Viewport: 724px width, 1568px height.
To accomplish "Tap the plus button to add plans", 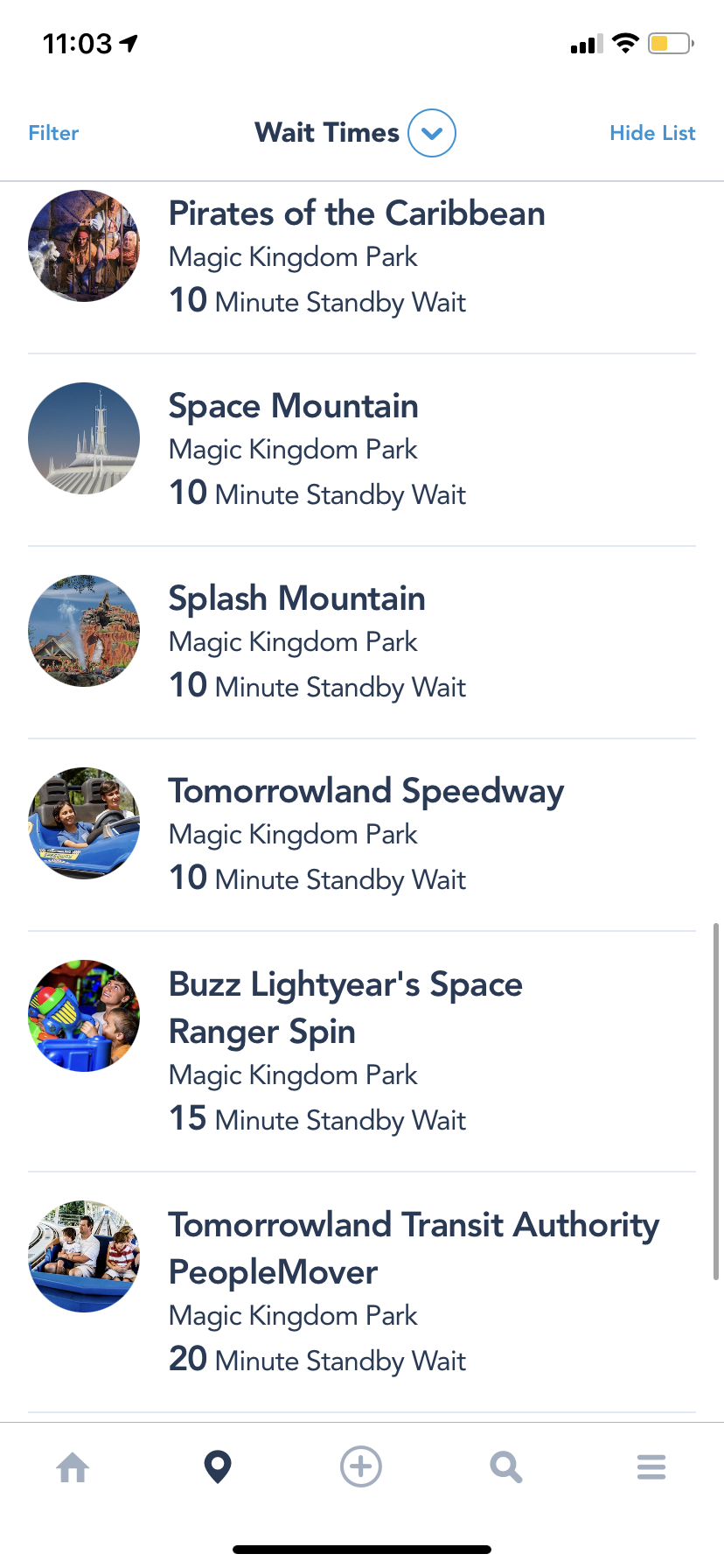I will pos(361,1466).
